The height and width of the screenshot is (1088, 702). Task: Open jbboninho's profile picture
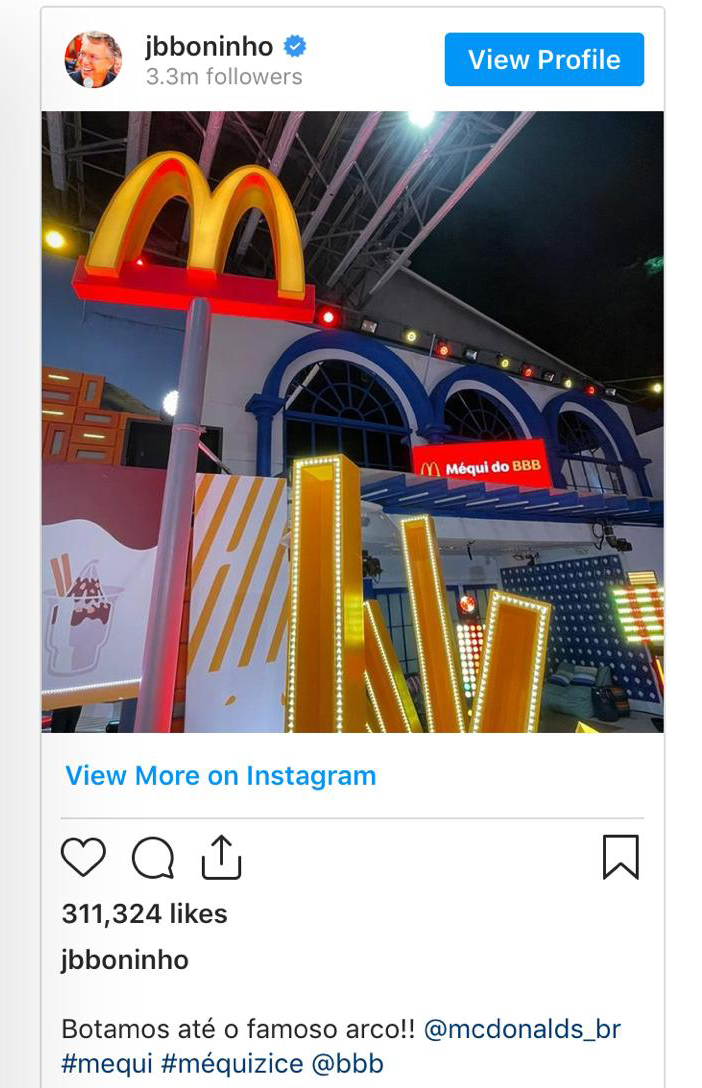[x=93, y=59]
